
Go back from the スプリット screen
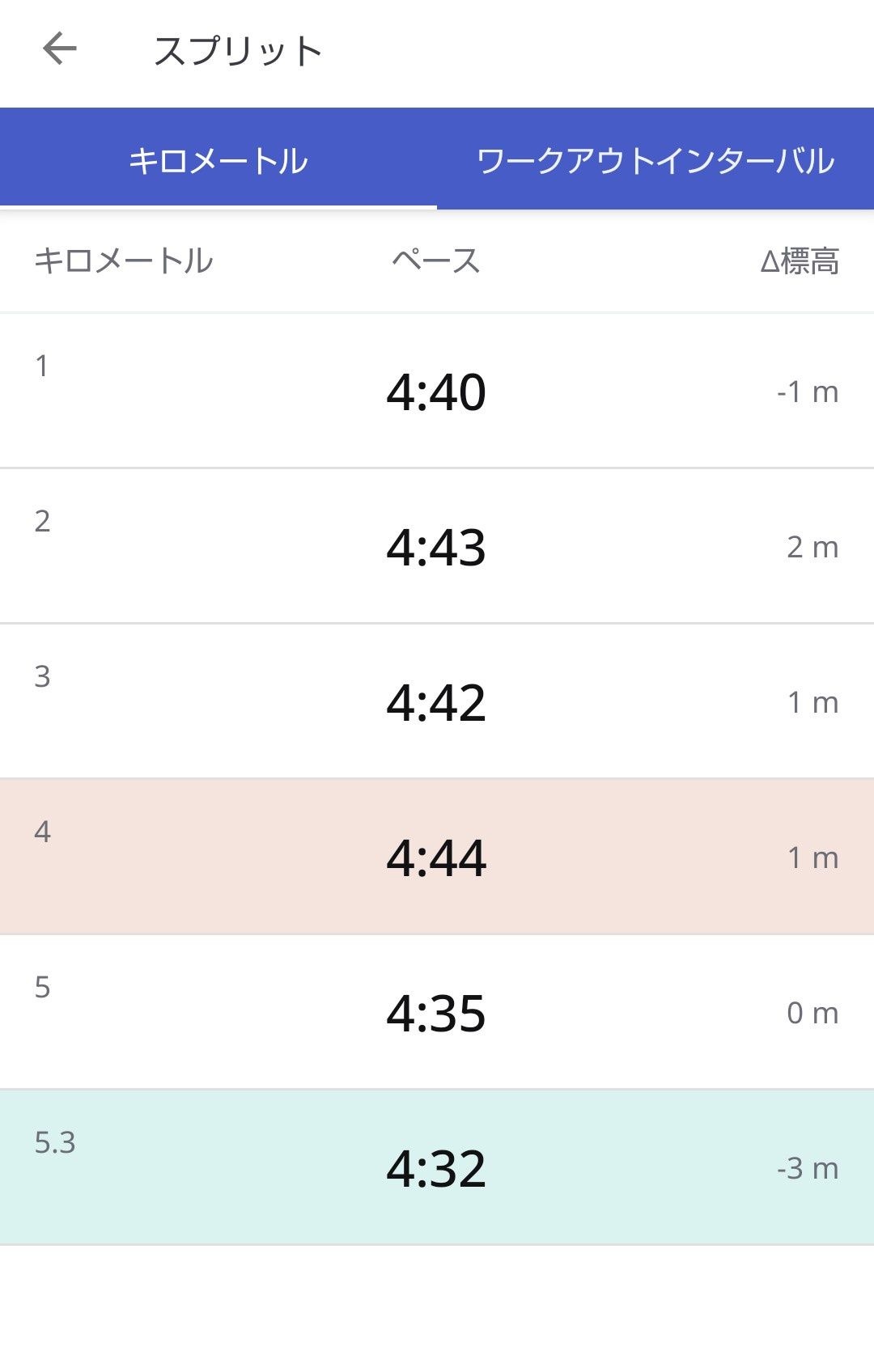click(x=59, y=49)
